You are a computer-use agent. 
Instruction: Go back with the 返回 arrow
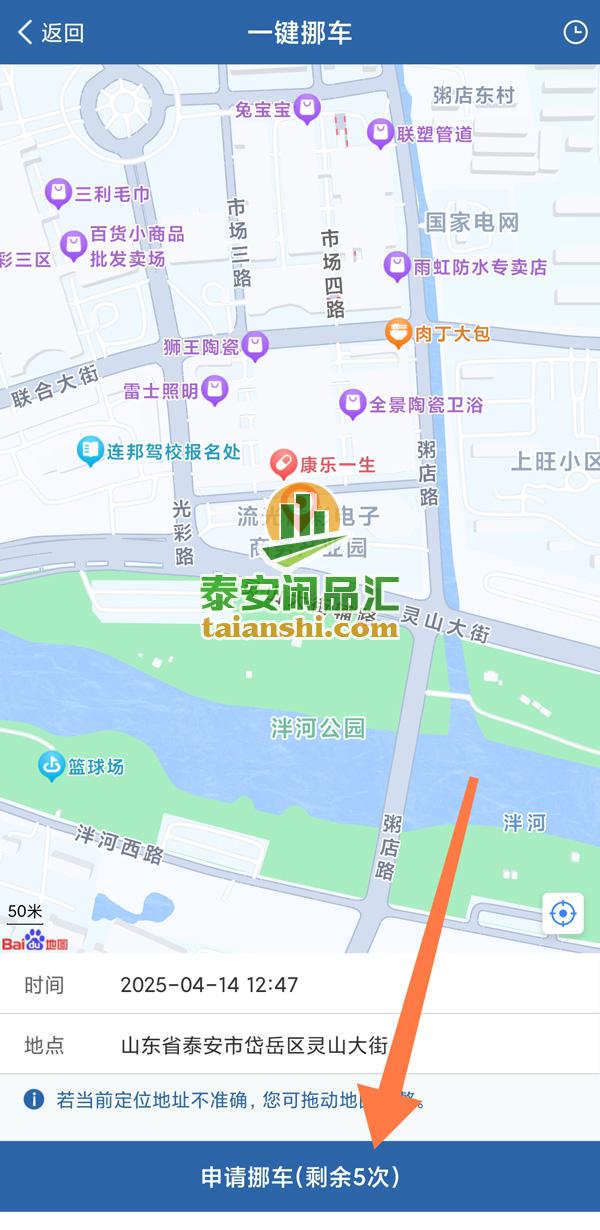50,32
